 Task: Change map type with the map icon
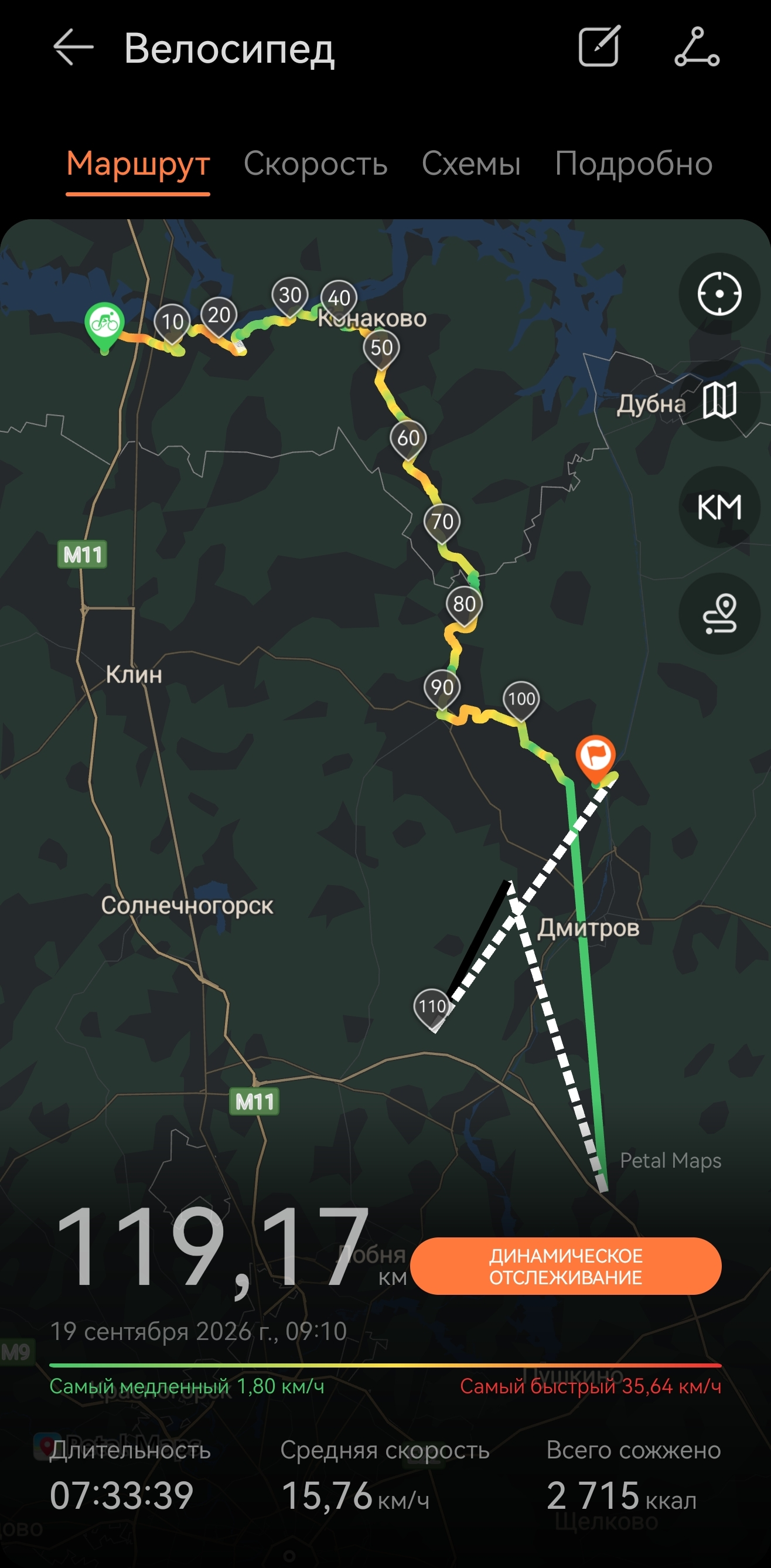point(719,400)
